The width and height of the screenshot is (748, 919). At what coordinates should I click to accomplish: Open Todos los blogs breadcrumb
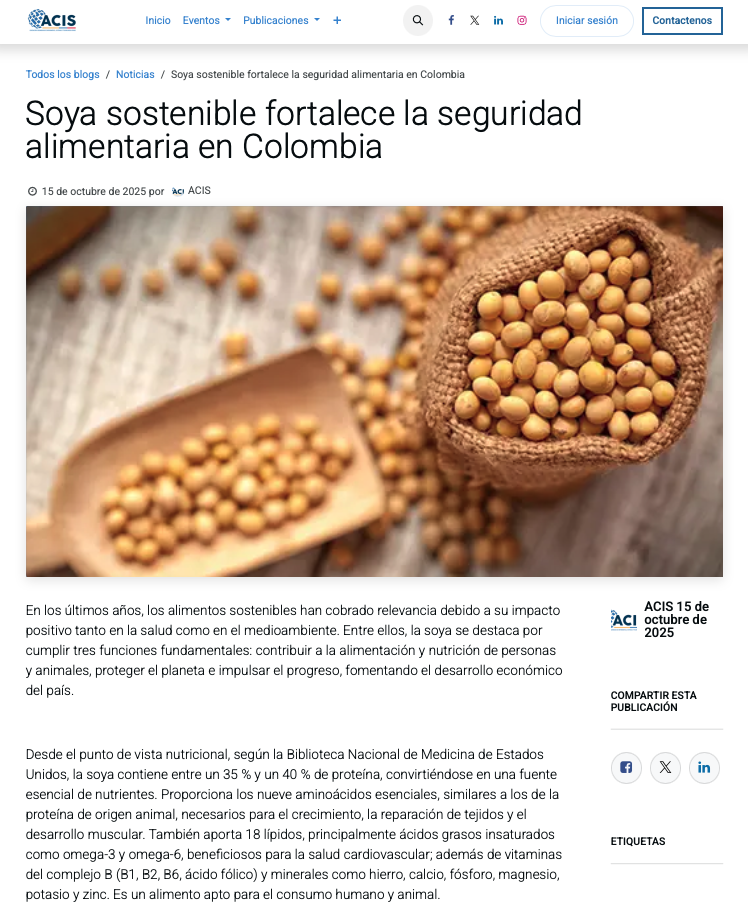click(63, 74)
